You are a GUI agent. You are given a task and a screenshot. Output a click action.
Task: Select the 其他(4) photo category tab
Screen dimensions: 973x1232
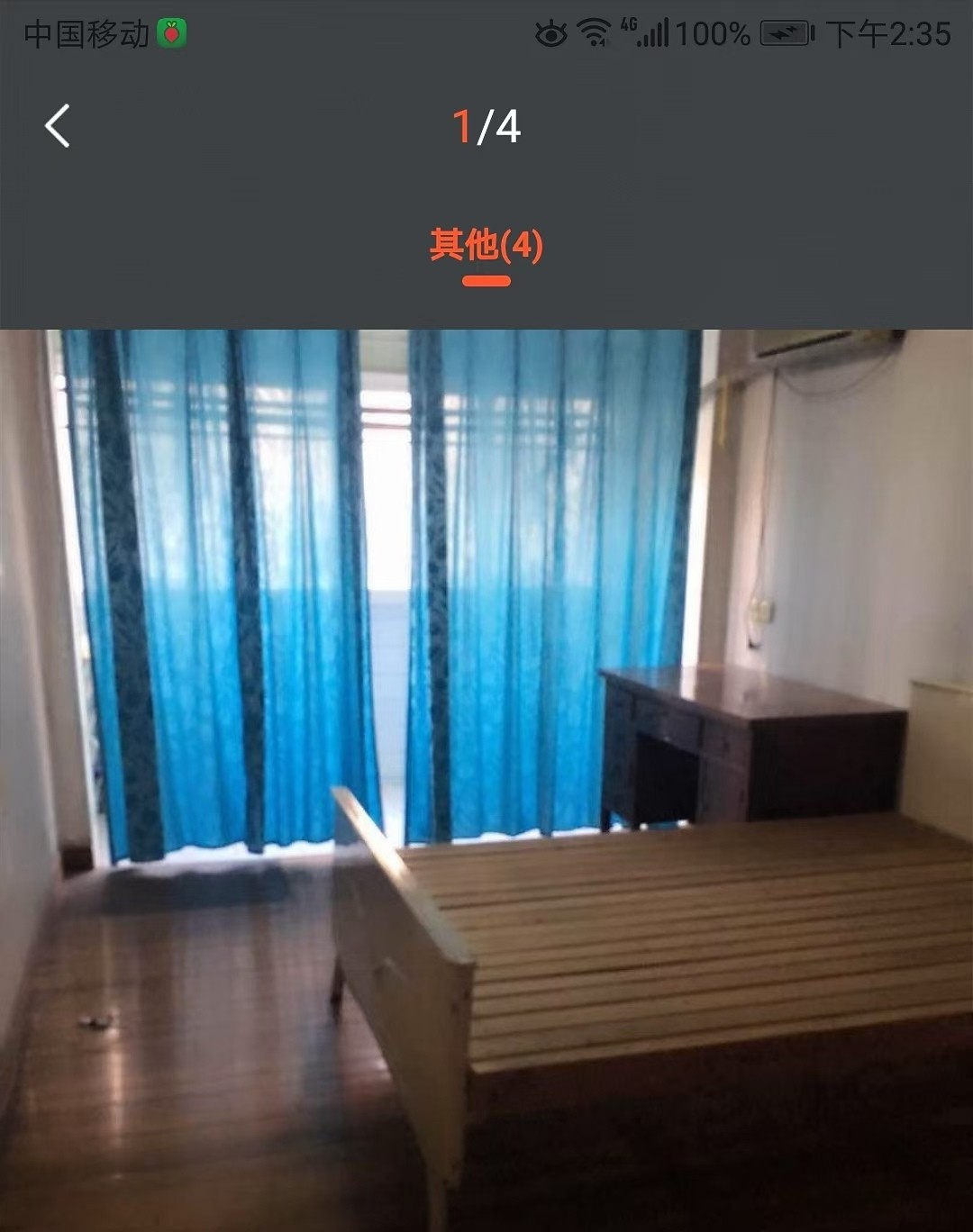(486, 246)
